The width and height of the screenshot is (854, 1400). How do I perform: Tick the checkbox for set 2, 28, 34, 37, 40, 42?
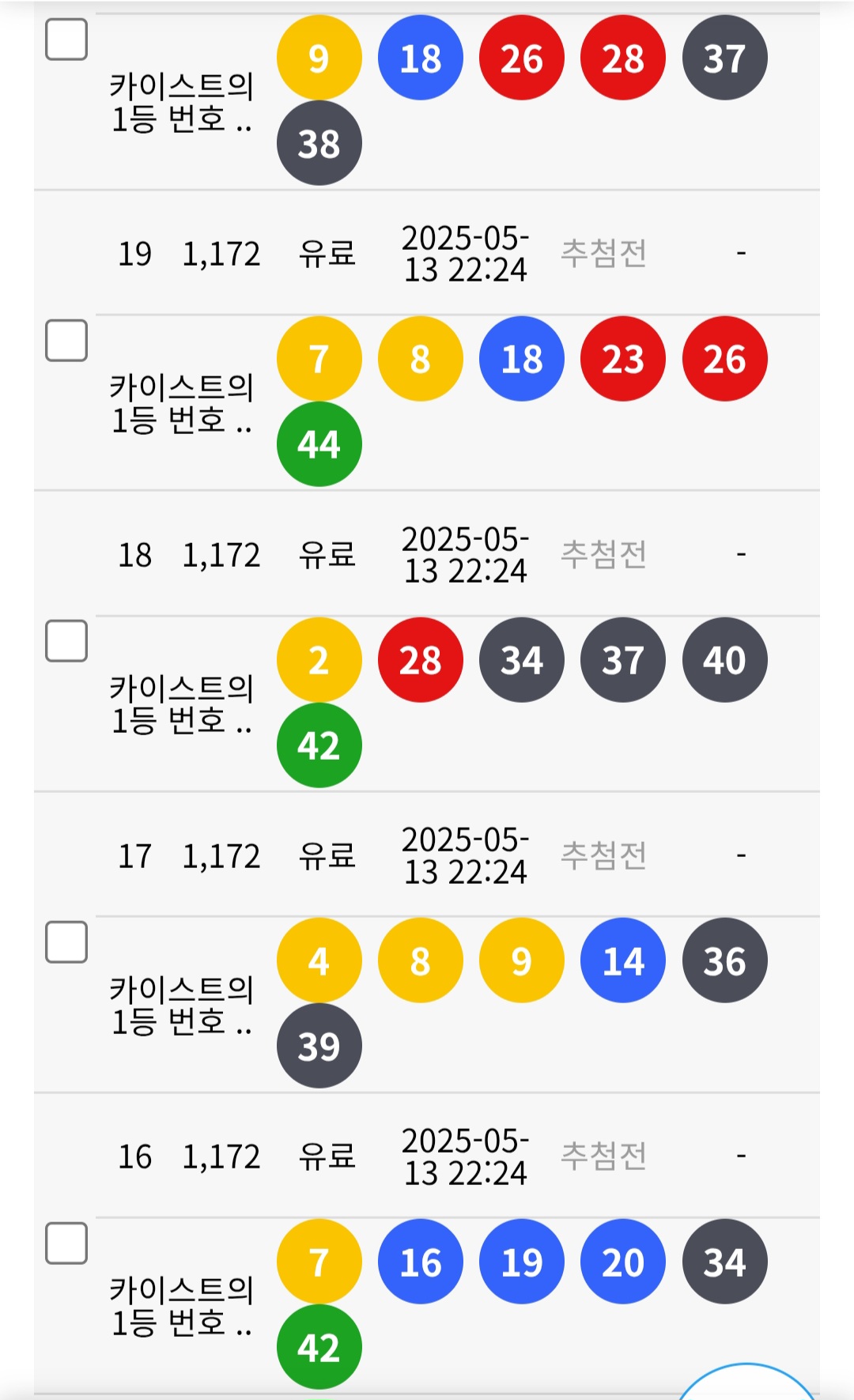(66, 641)
